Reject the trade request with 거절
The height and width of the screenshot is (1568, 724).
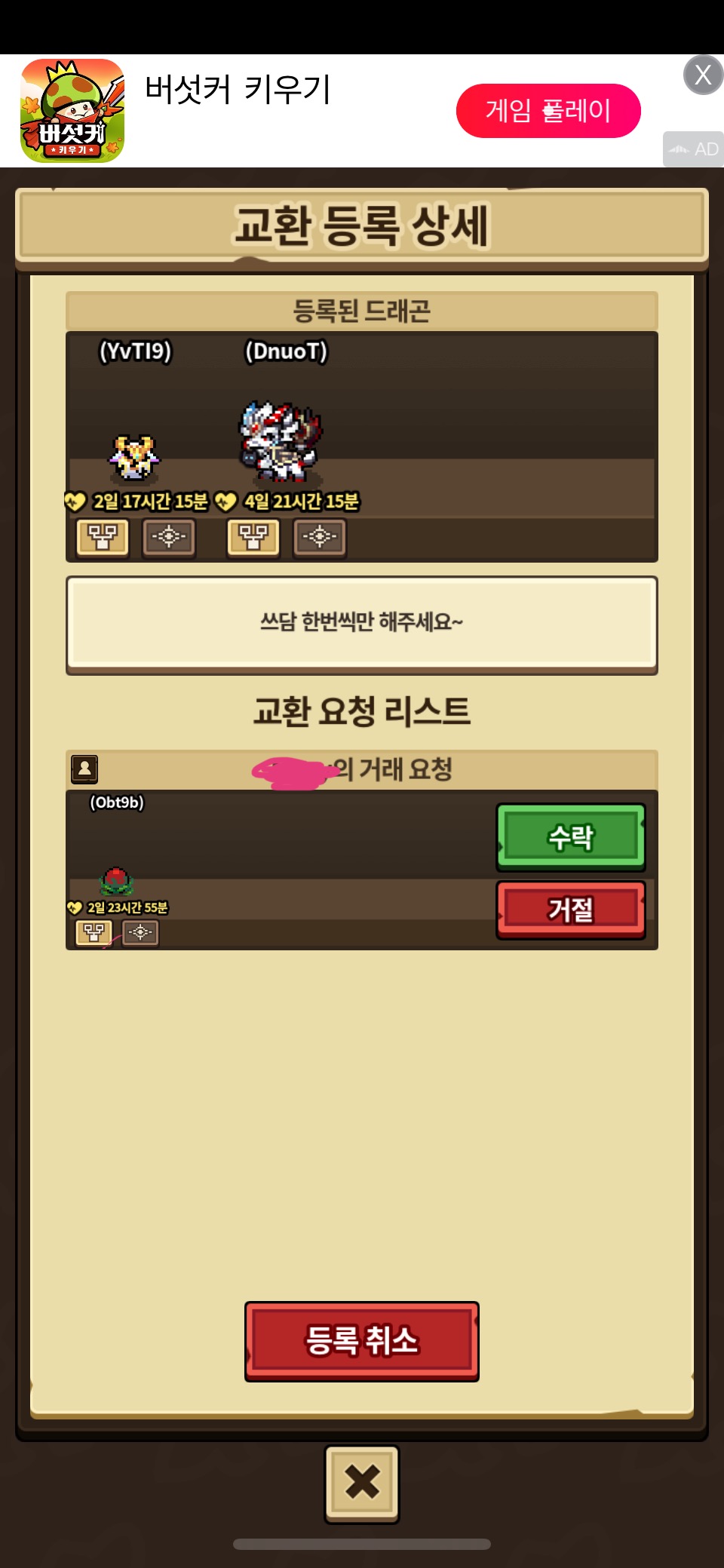571,909
